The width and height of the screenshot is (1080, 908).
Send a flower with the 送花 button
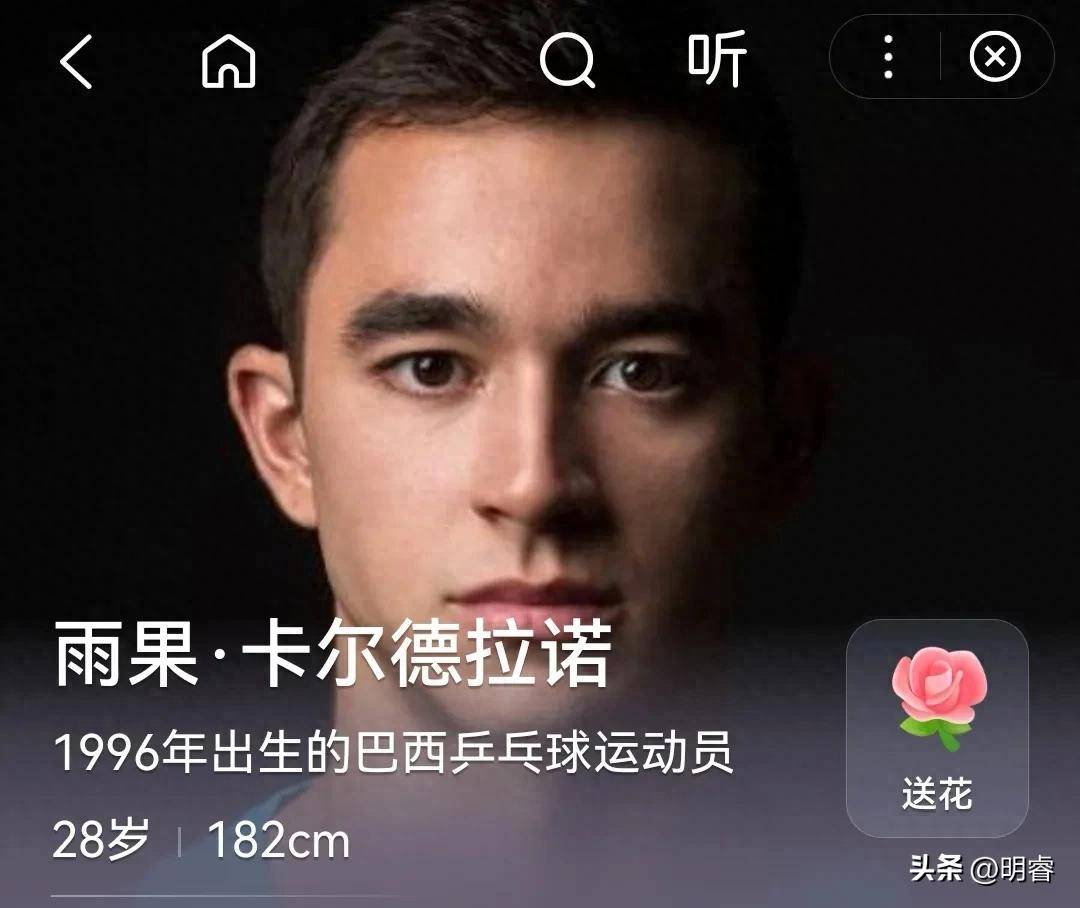[x=937, y=728]
